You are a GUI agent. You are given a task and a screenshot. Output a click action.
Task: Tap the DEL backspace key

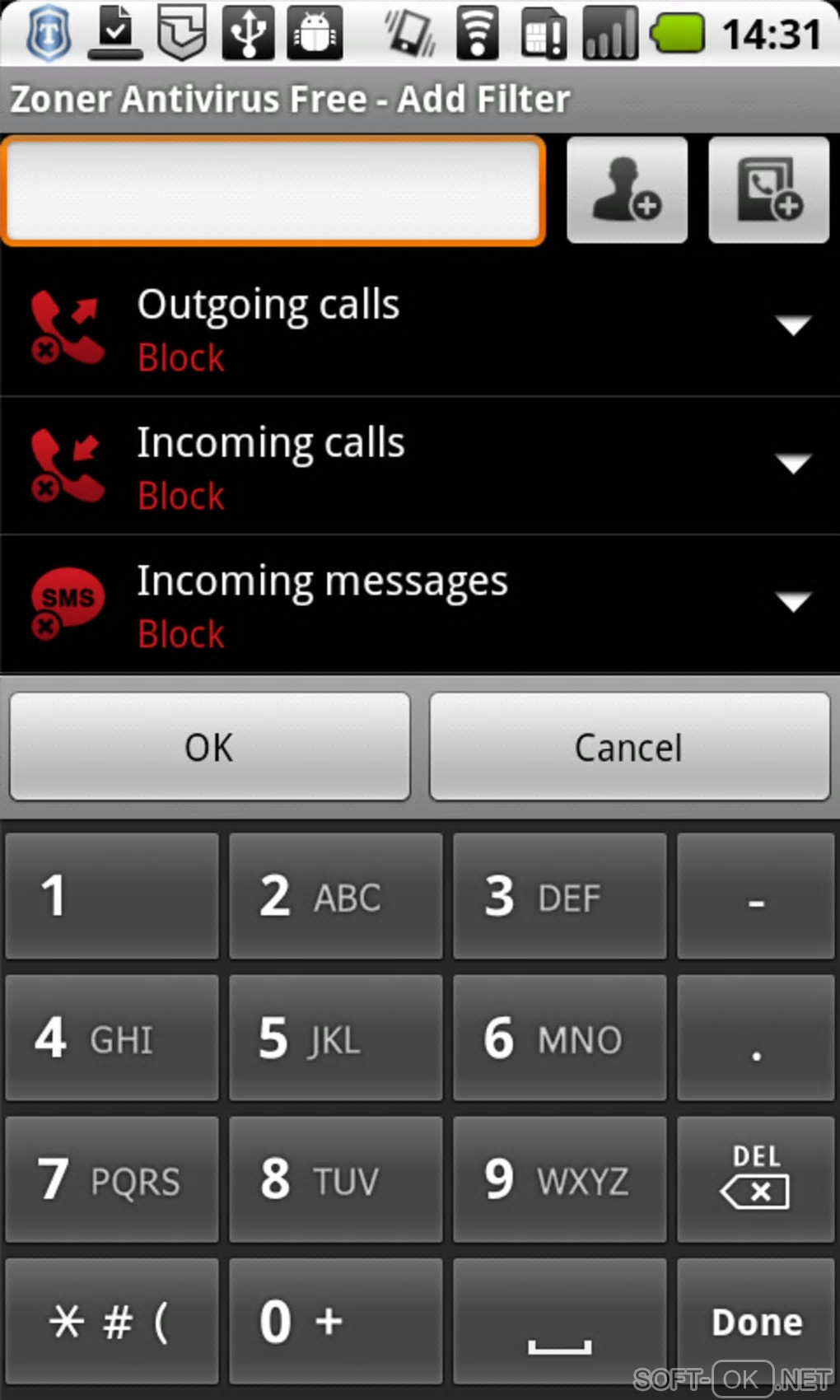coord(755,1179)
